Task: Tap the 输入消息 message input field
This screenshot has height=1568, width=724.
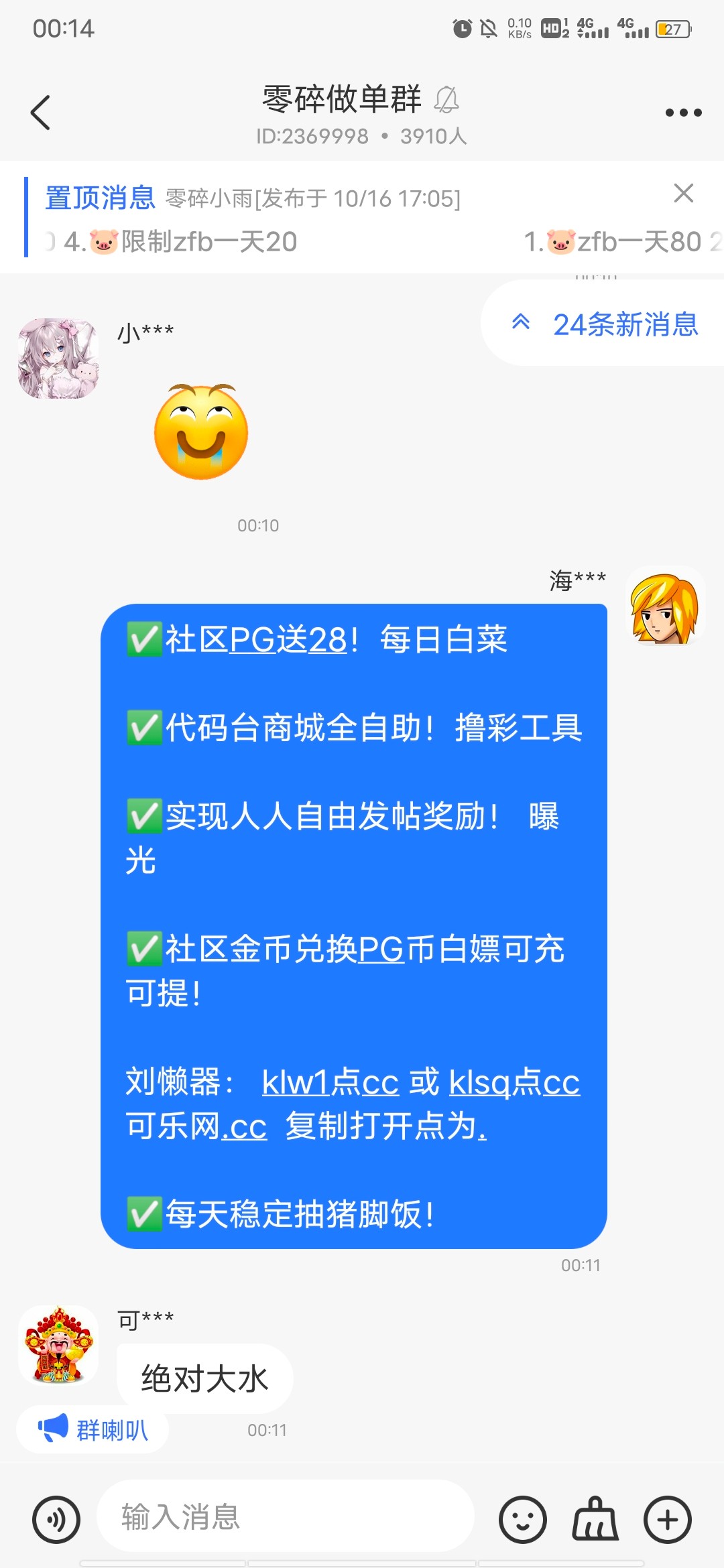Action: coord(288,1516)
